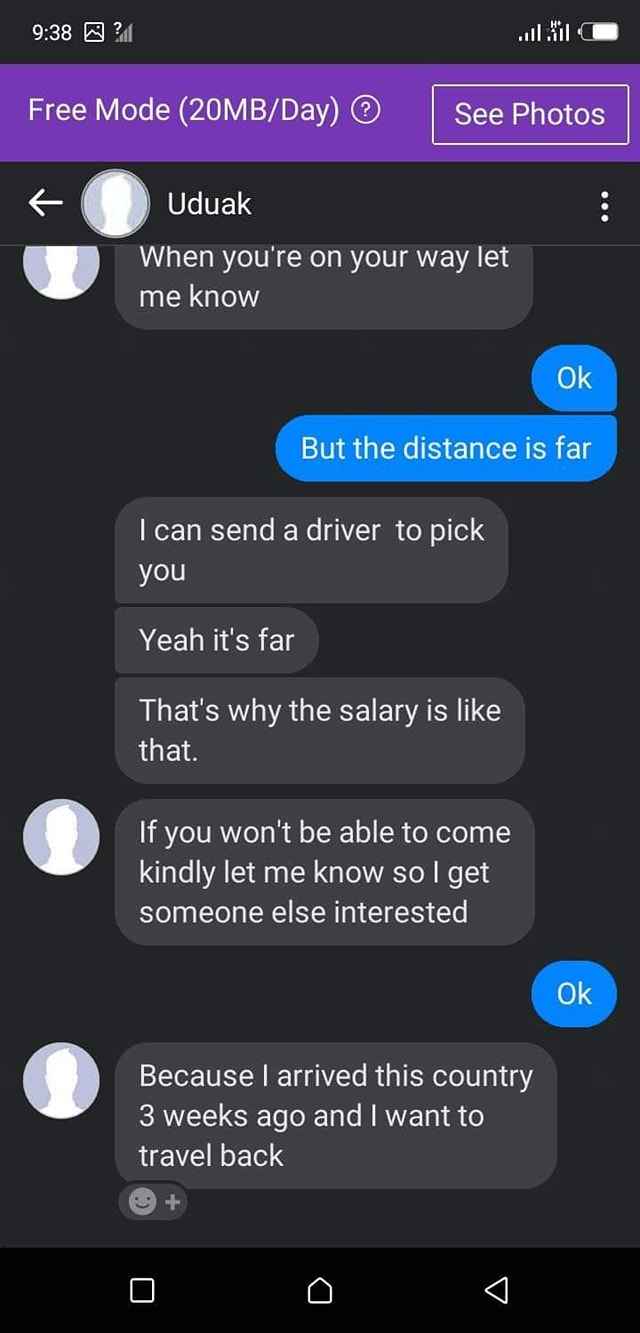Open Uduak's profile picture in the header
The image size is (640, 1333).
[x=115, y=204]
